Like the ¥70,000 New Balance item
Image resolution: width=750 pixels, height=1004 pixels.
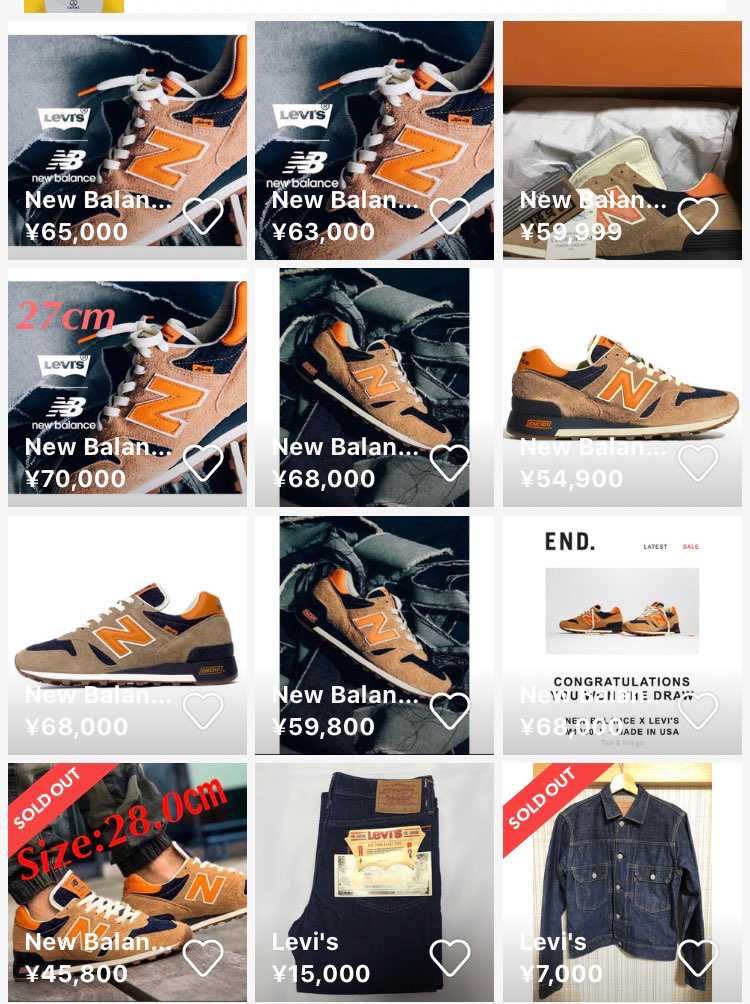coord(203,462)
